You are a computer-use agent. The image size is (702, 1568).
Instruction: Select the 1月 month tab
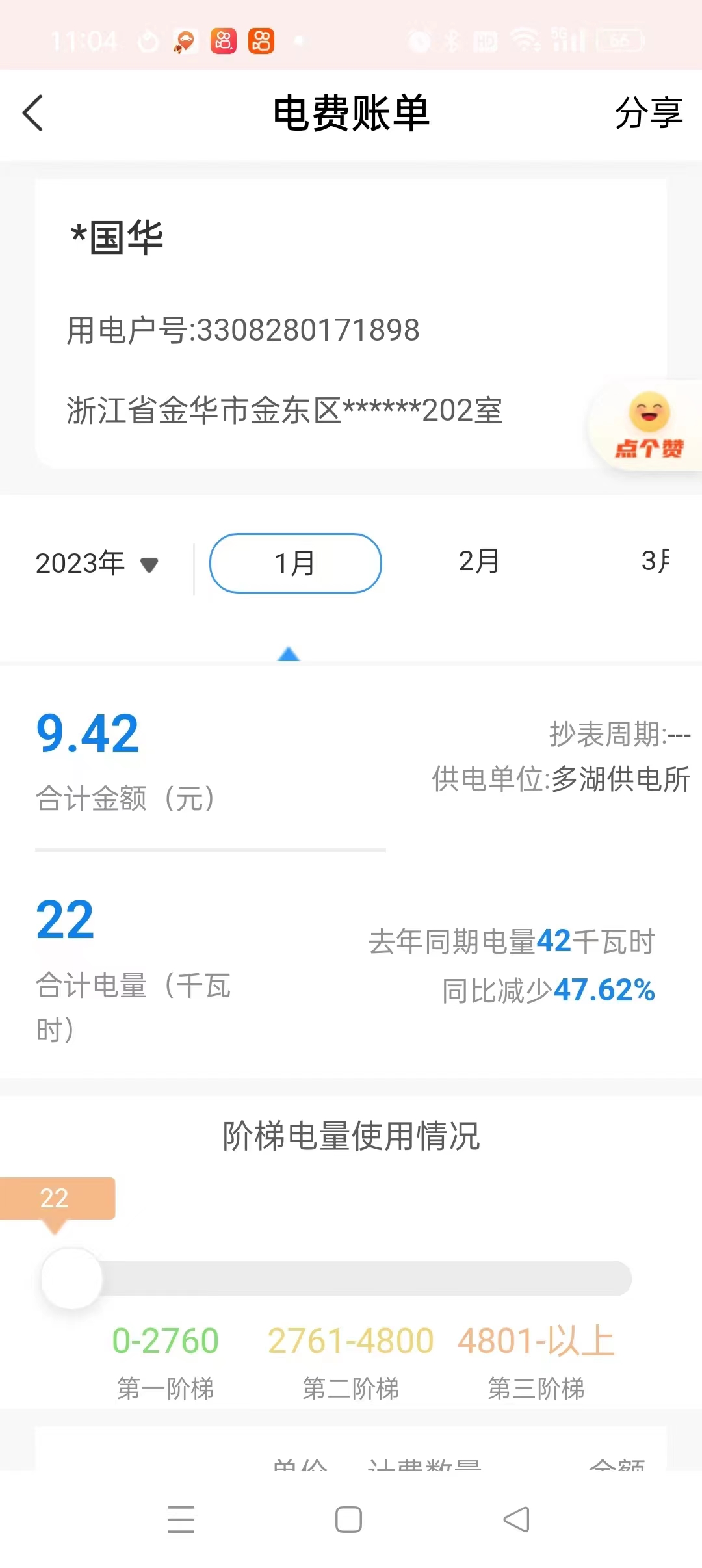(x=295, y=563)
